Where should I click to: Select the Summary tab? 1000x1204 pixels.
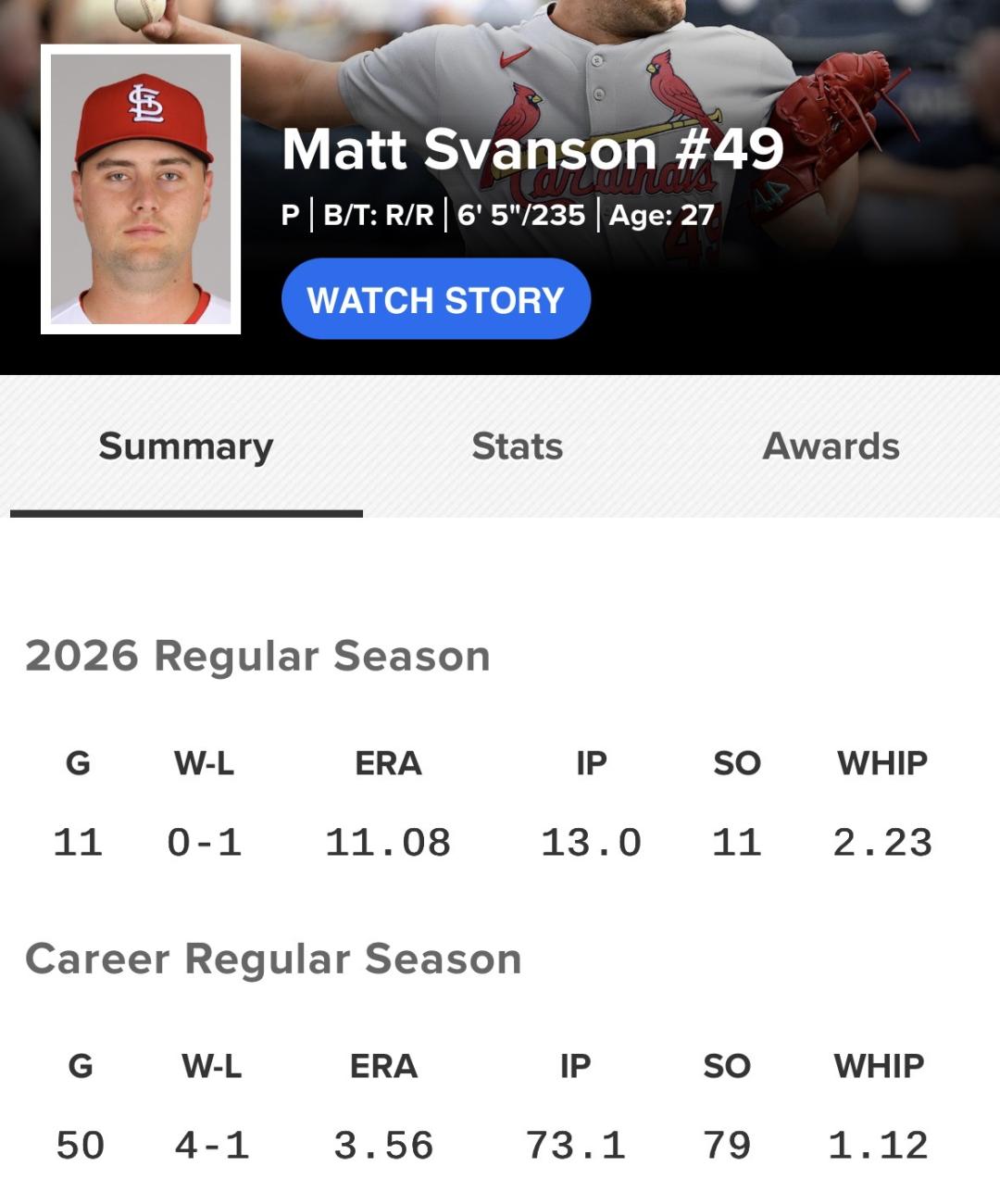pos(186,446)
